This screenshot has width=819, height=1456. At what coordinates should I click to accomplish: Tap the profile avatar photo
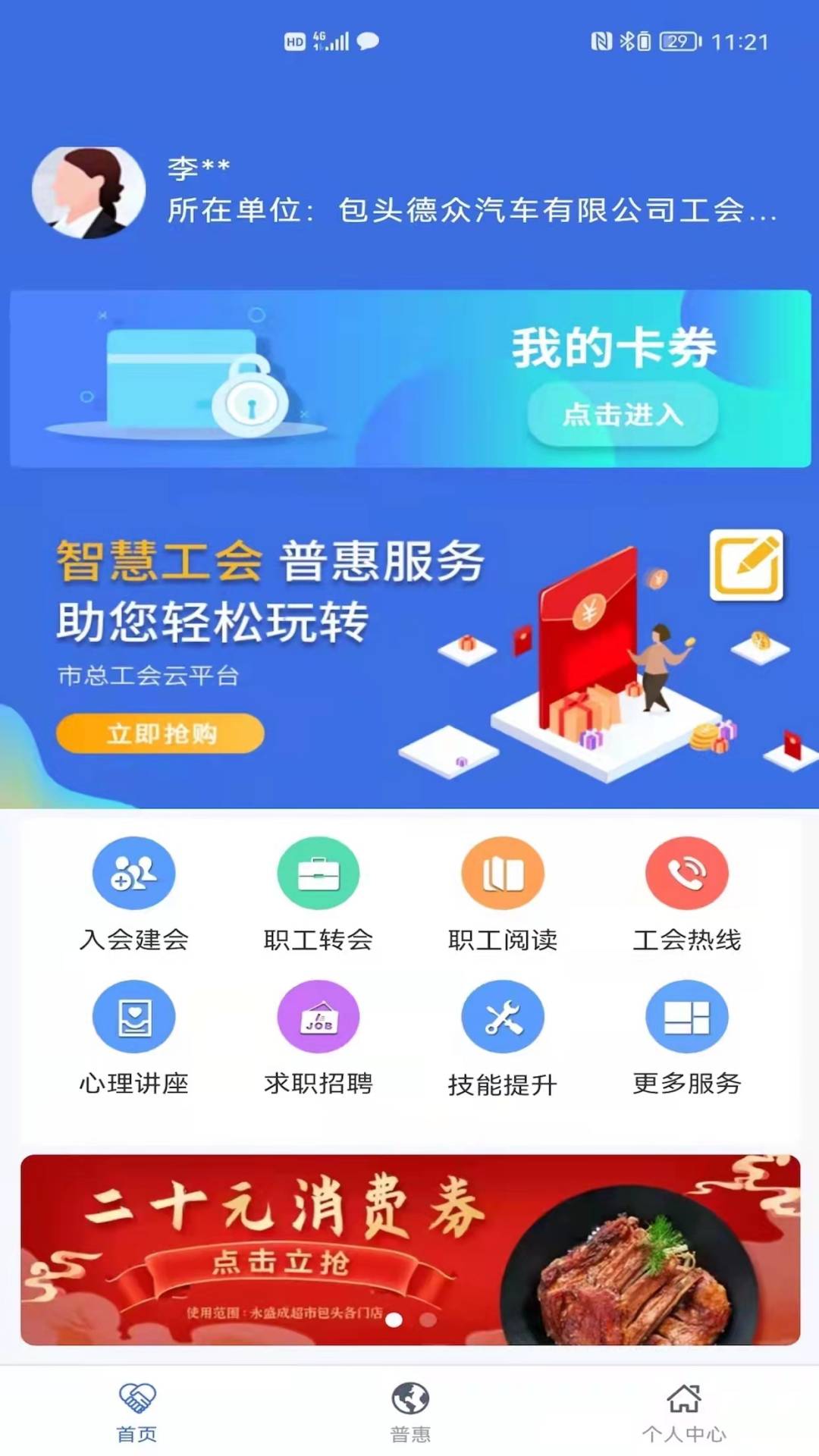click(x=89, y=193)
